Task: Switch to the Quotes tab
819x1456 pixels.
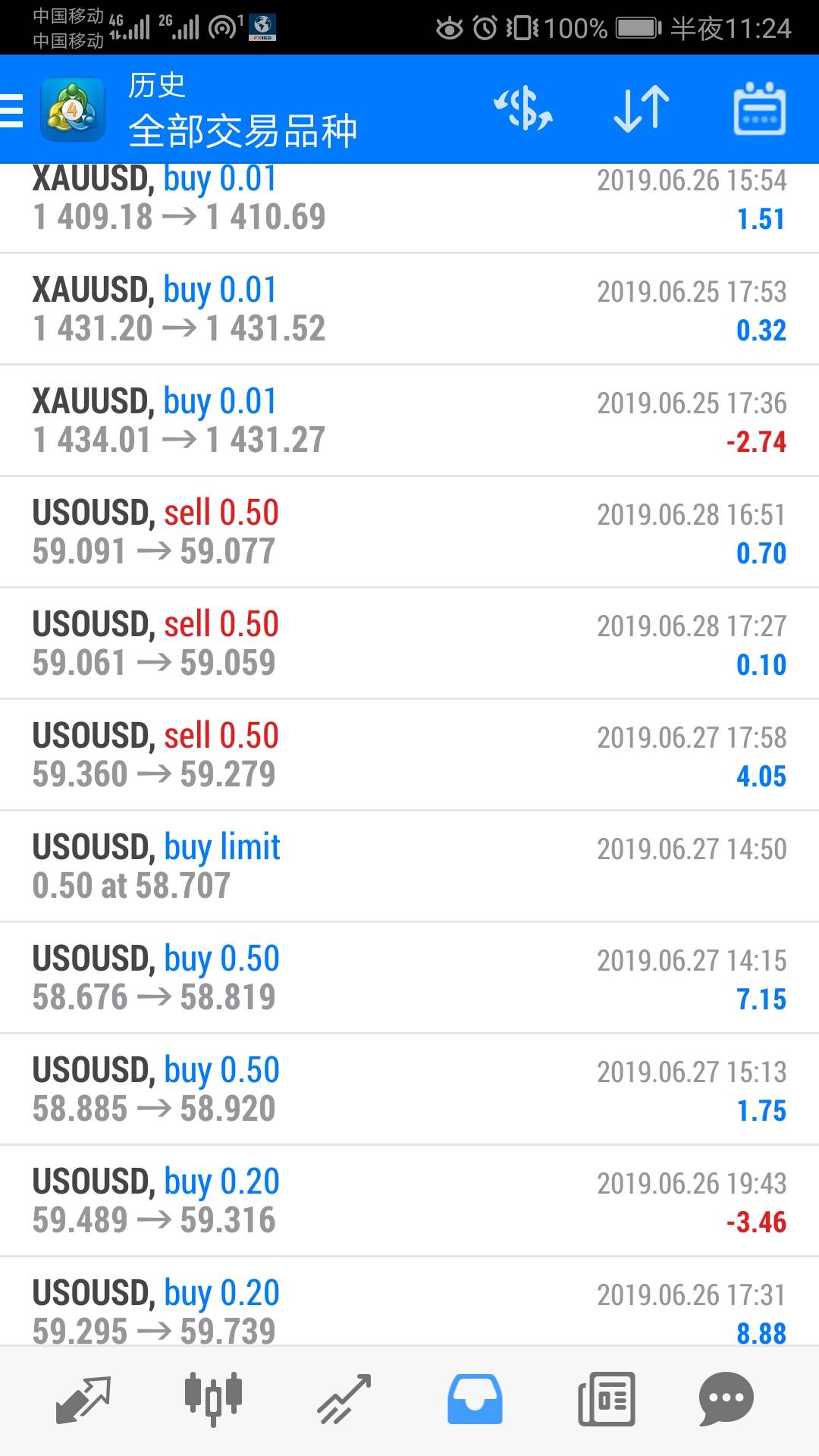Action: pyautogui.click(x=83, y=1399)
